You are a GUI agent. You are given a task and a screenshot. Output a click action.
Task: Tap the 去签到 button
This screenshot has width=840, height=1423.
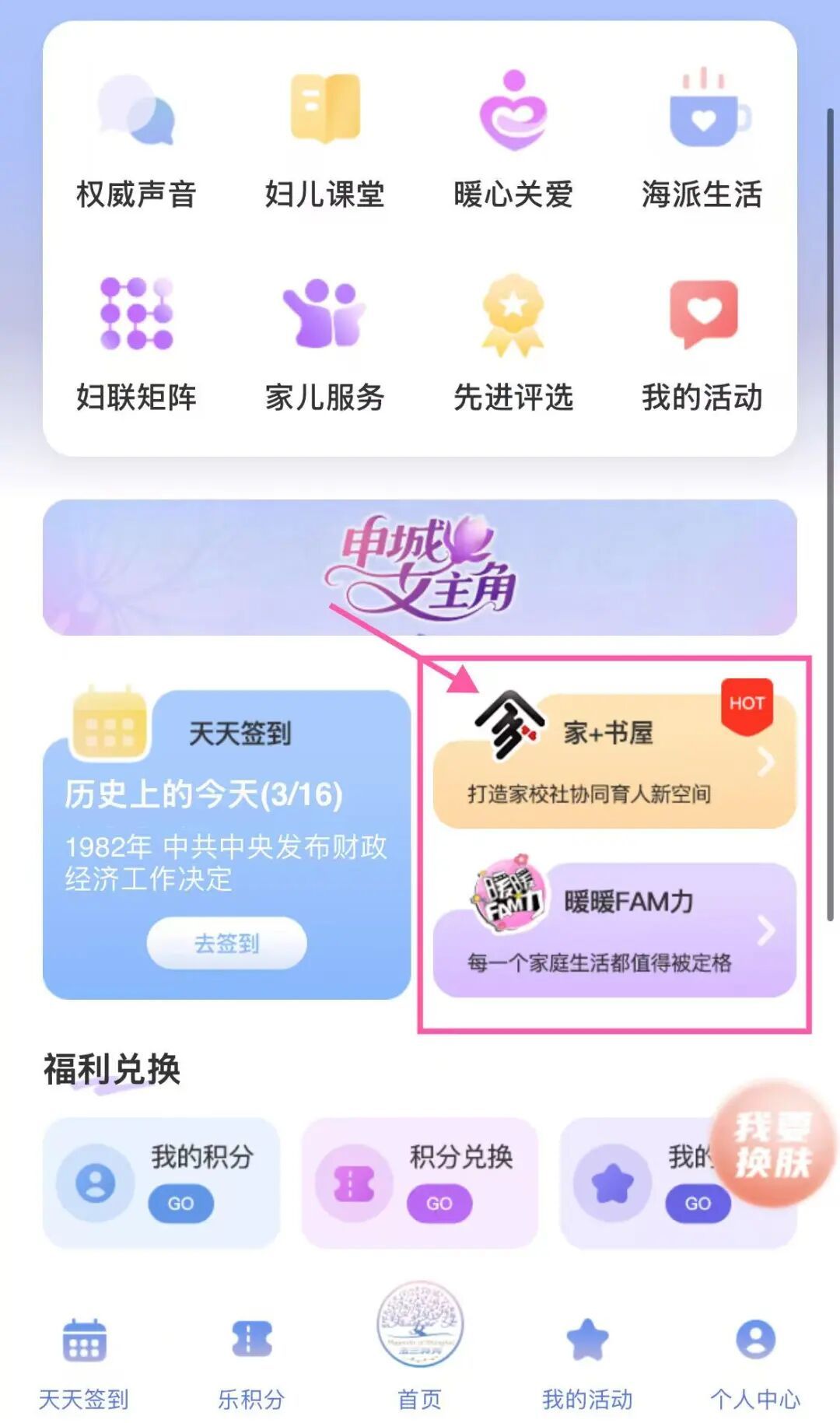coord(226,943)
